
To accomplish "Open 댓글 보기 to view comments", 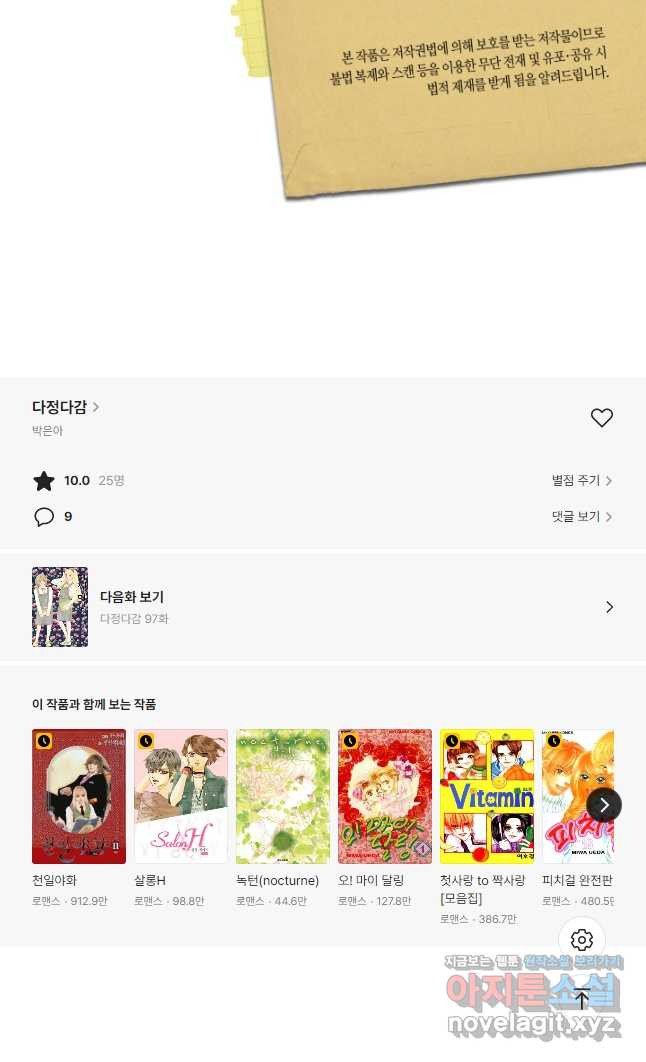I will [581, 517].
